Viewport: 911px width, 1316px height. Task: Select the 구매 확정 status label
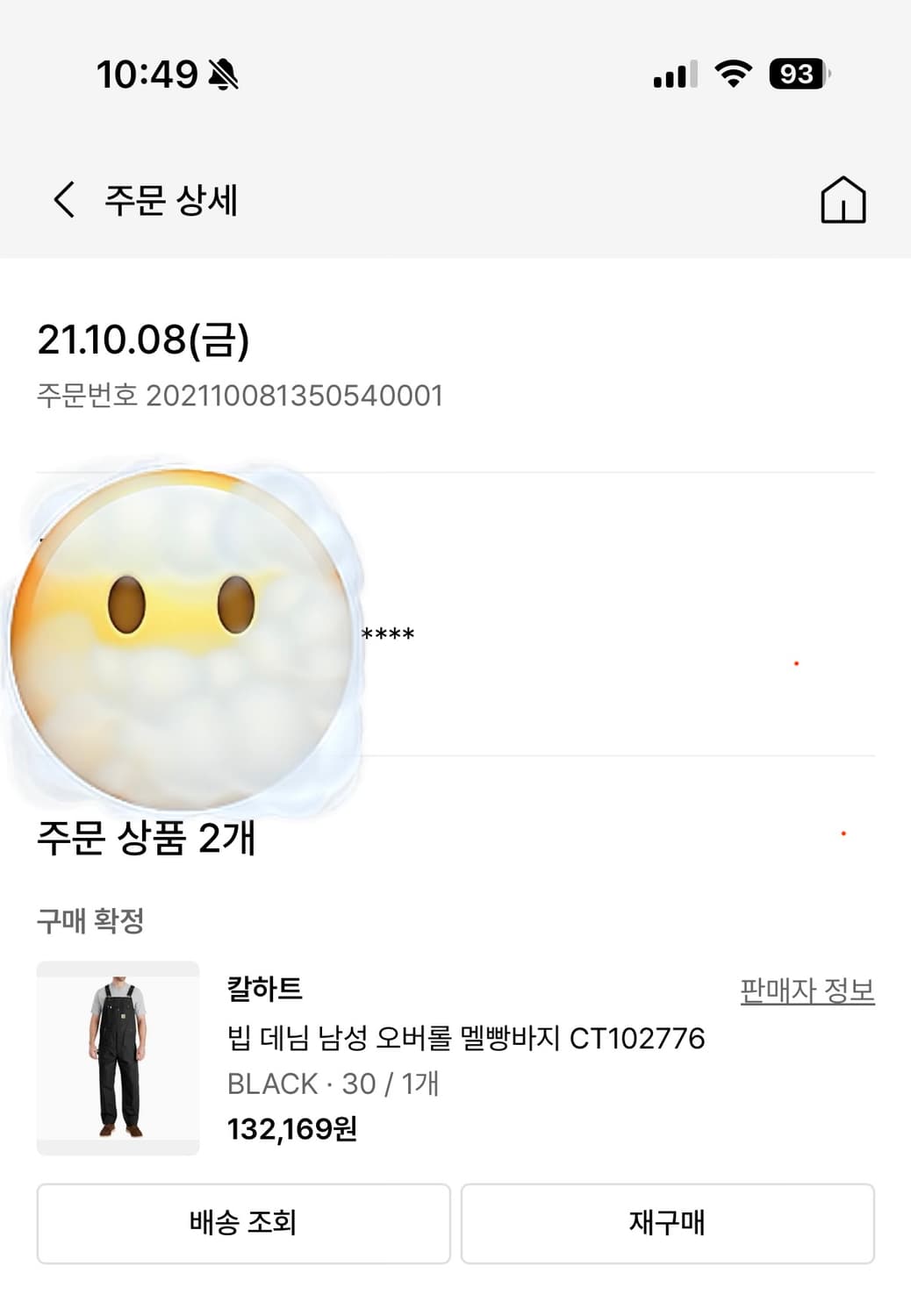[89, 919]
